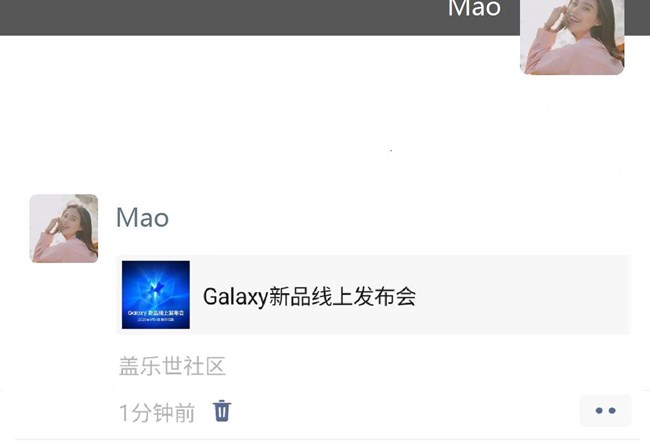Viewport: 650px width, 446px height.
Task: Open Mao's profile picture in the header
Action: pyautogui.click(x=572, y=35)
